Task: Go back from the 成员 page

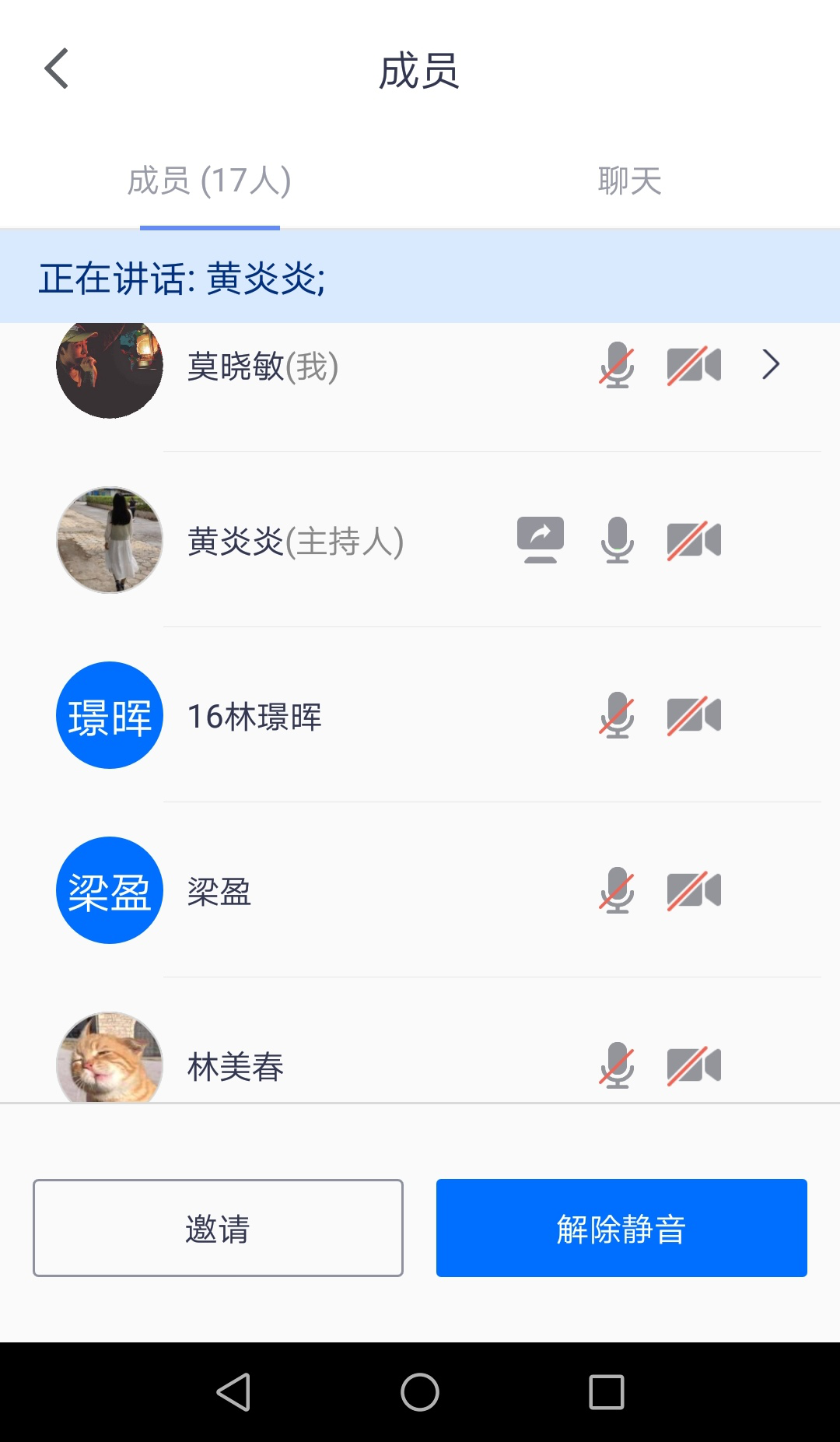Action: pos(57,69)
